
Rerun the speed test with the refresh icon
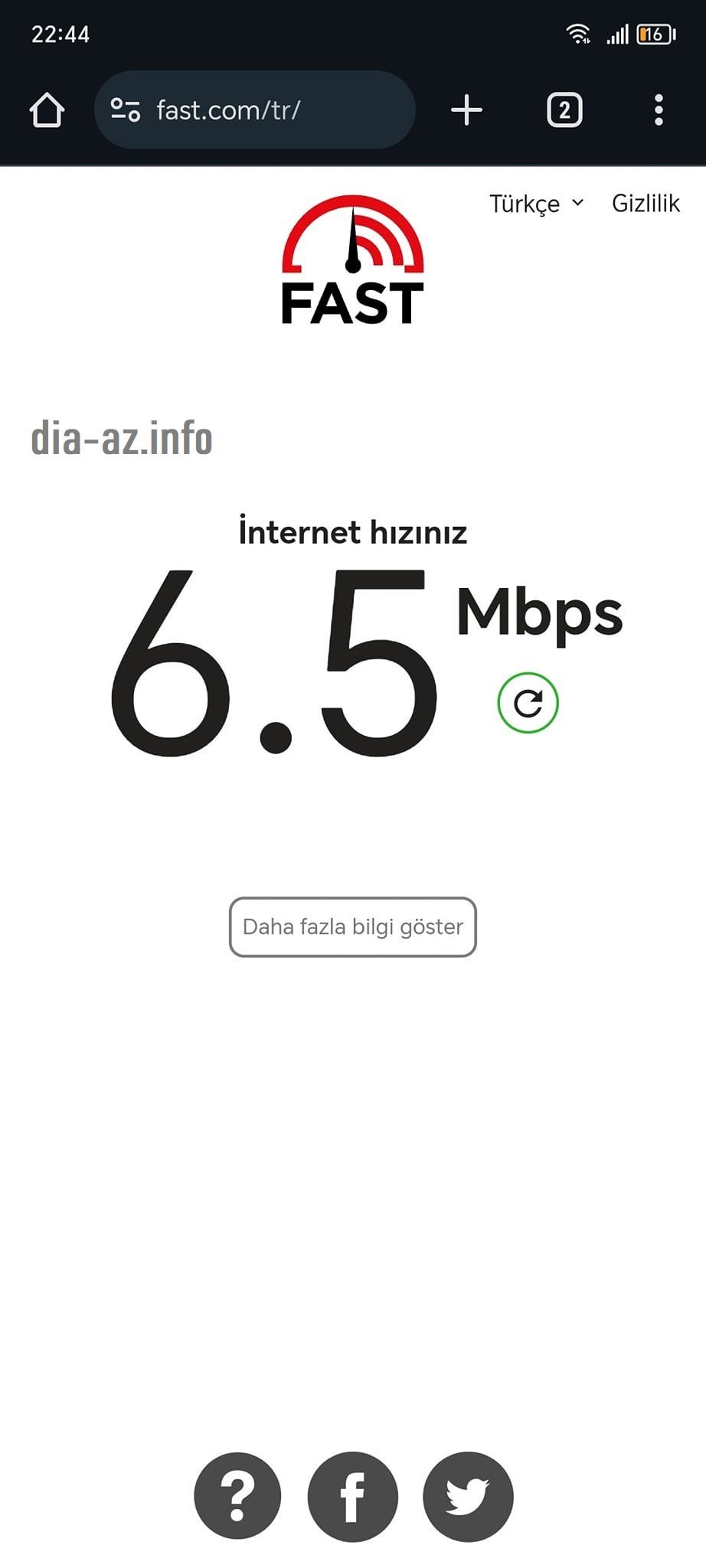pyautogui.click(x=528, y=703)
